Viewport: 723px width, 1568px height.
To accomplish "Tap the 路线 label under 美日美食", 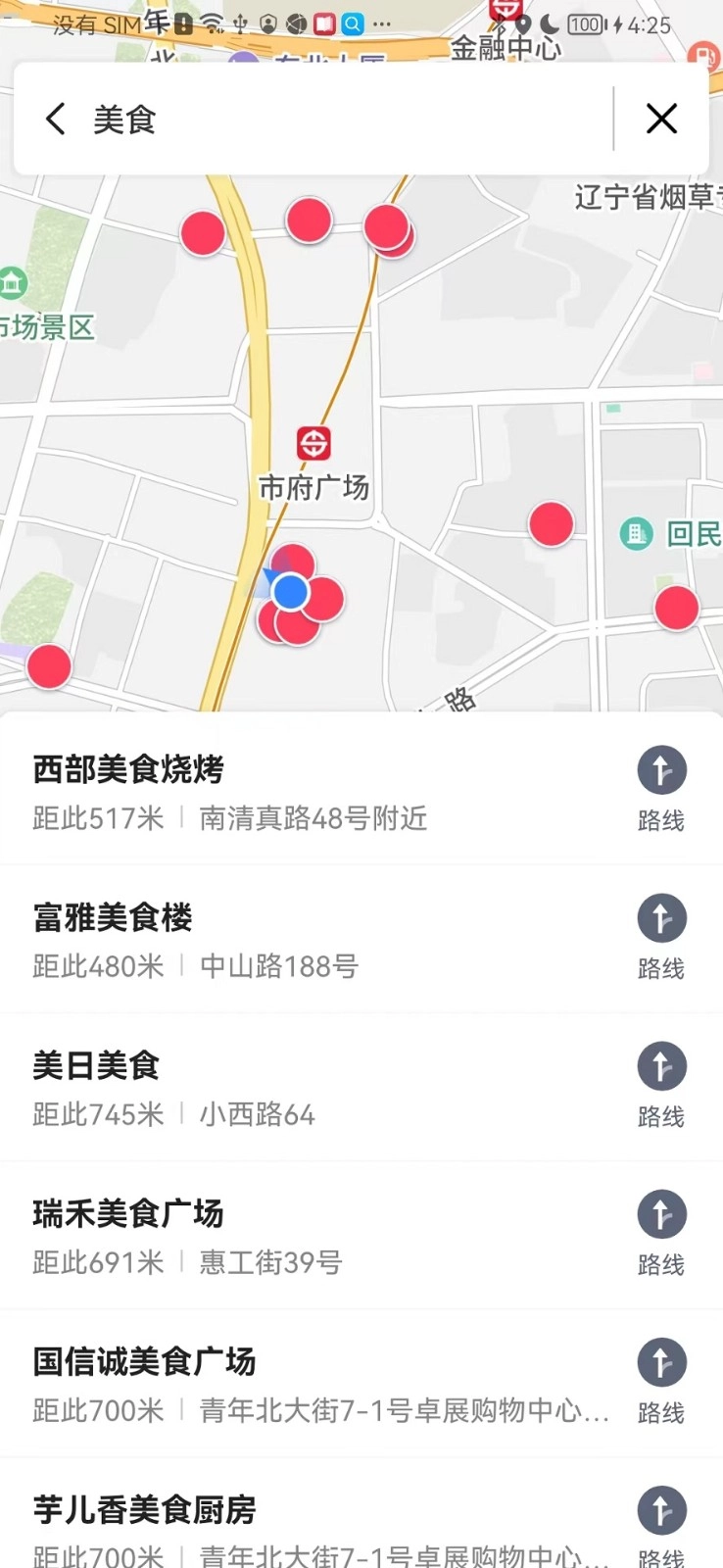I will point(661,1116).
